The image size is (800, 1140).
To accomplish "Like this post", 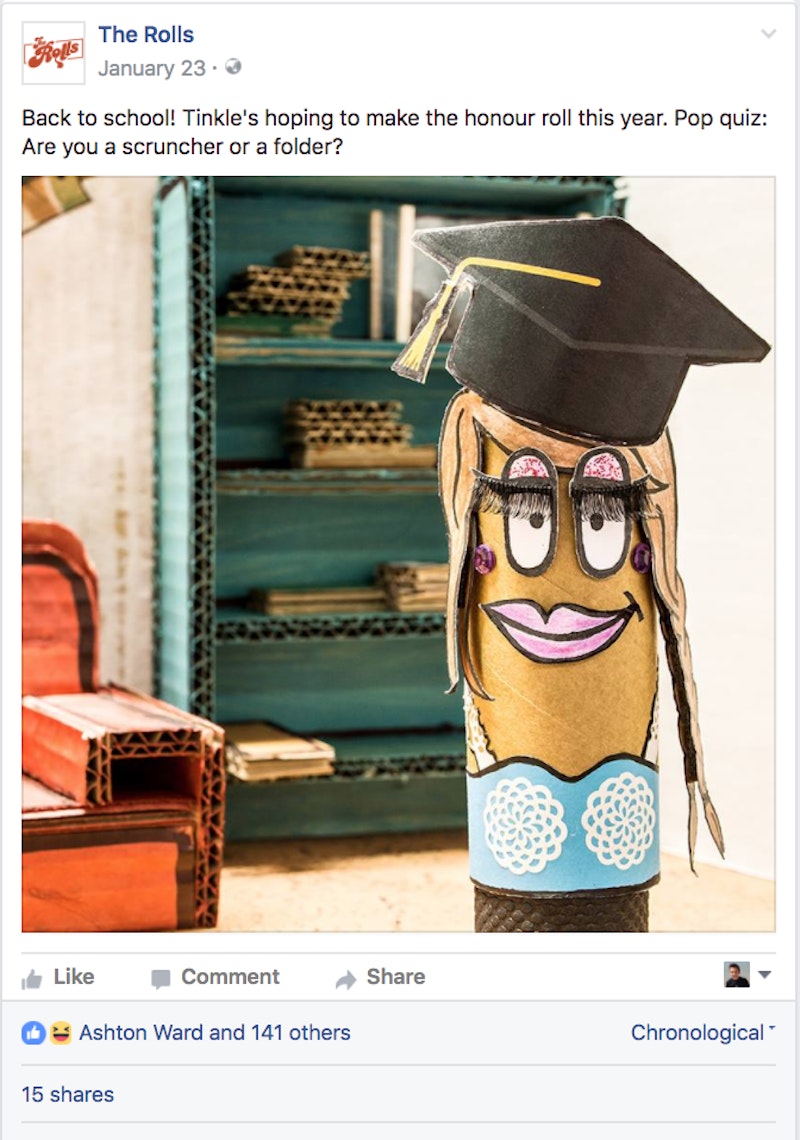I will click(59, 977).
